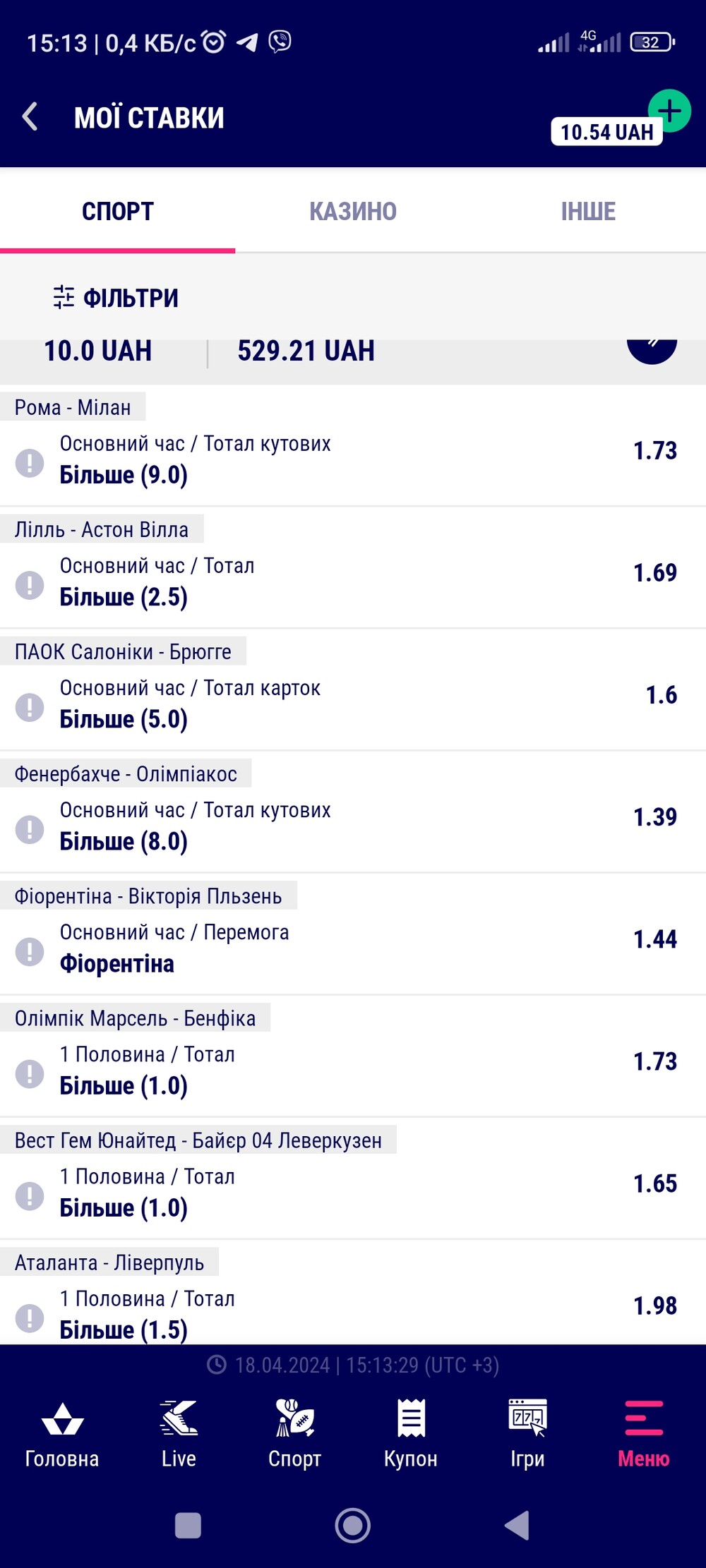Tap the system home button

point(353,1525)
